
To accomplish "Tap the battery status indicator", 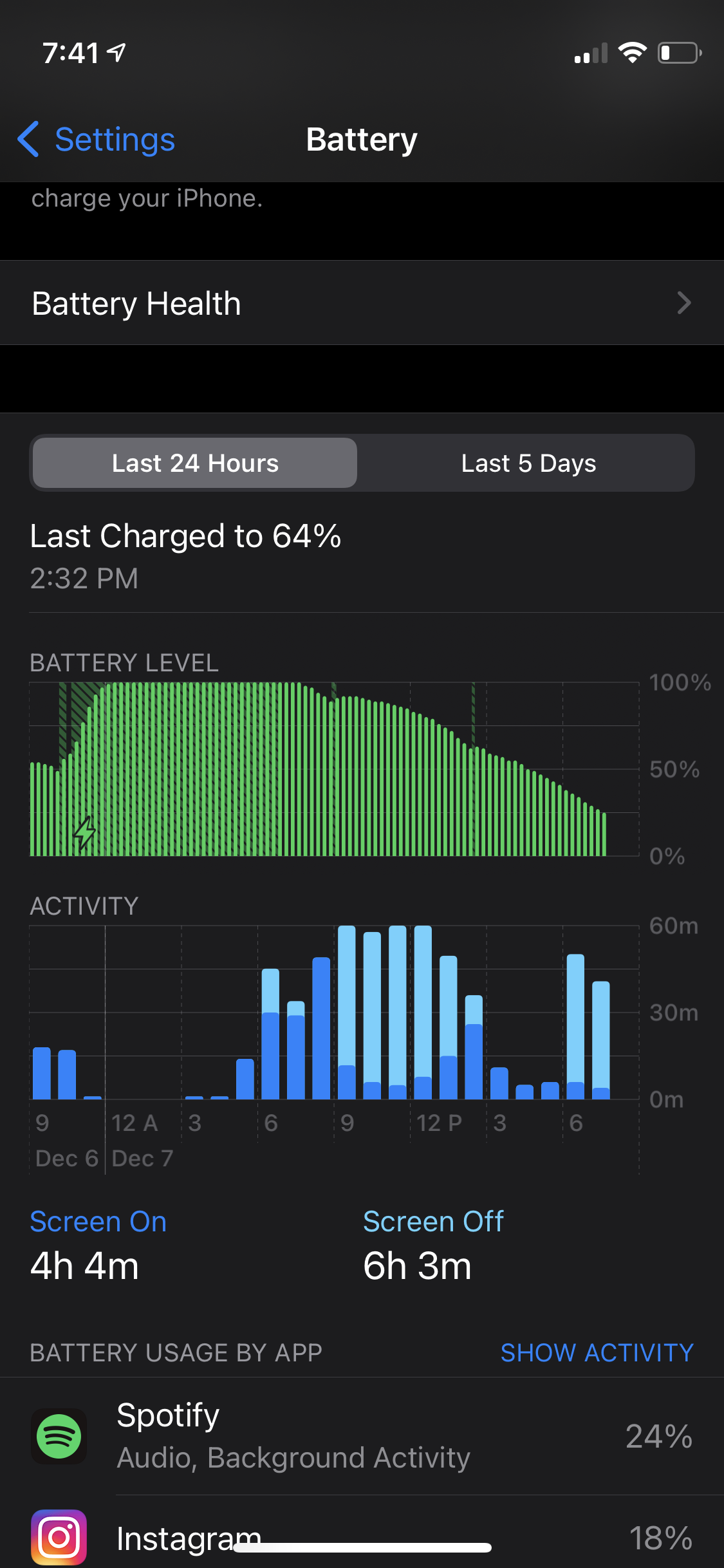I will [679, 54].
